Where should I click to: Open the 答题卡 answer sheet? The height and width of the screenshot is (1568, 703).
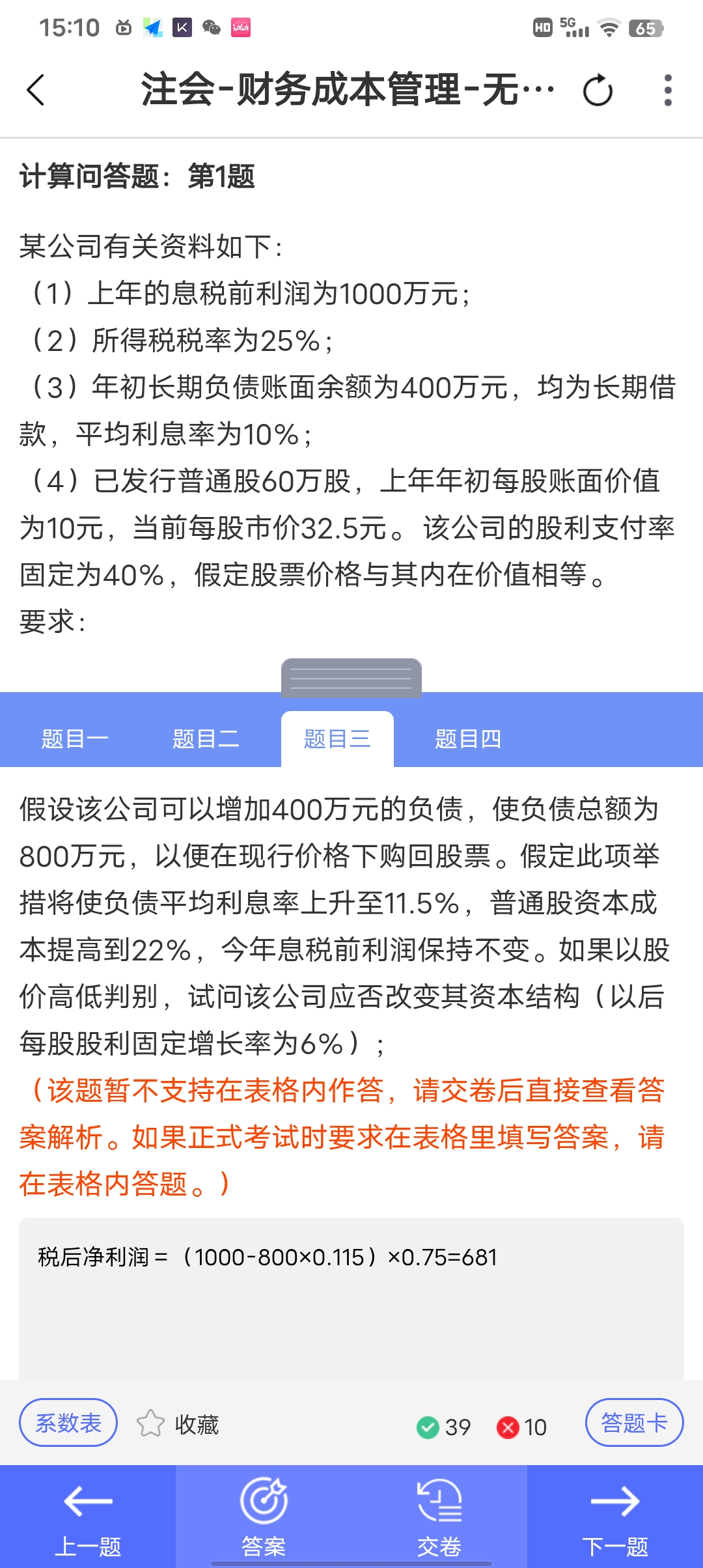click(634, 1423)
